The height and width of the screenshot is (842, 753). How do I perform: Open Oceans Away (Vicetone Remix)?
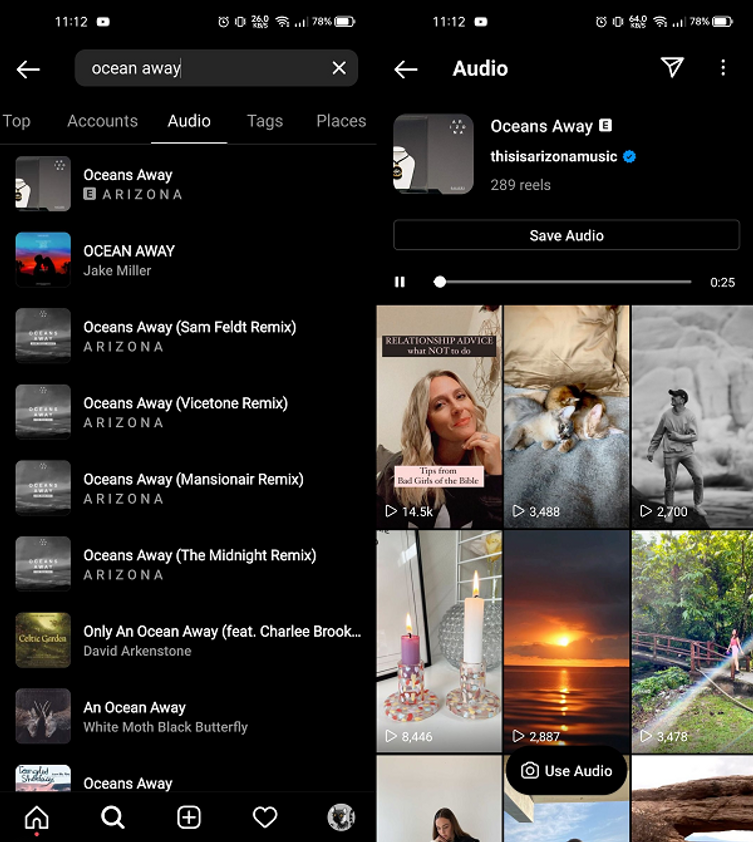[x=185, y=412]
